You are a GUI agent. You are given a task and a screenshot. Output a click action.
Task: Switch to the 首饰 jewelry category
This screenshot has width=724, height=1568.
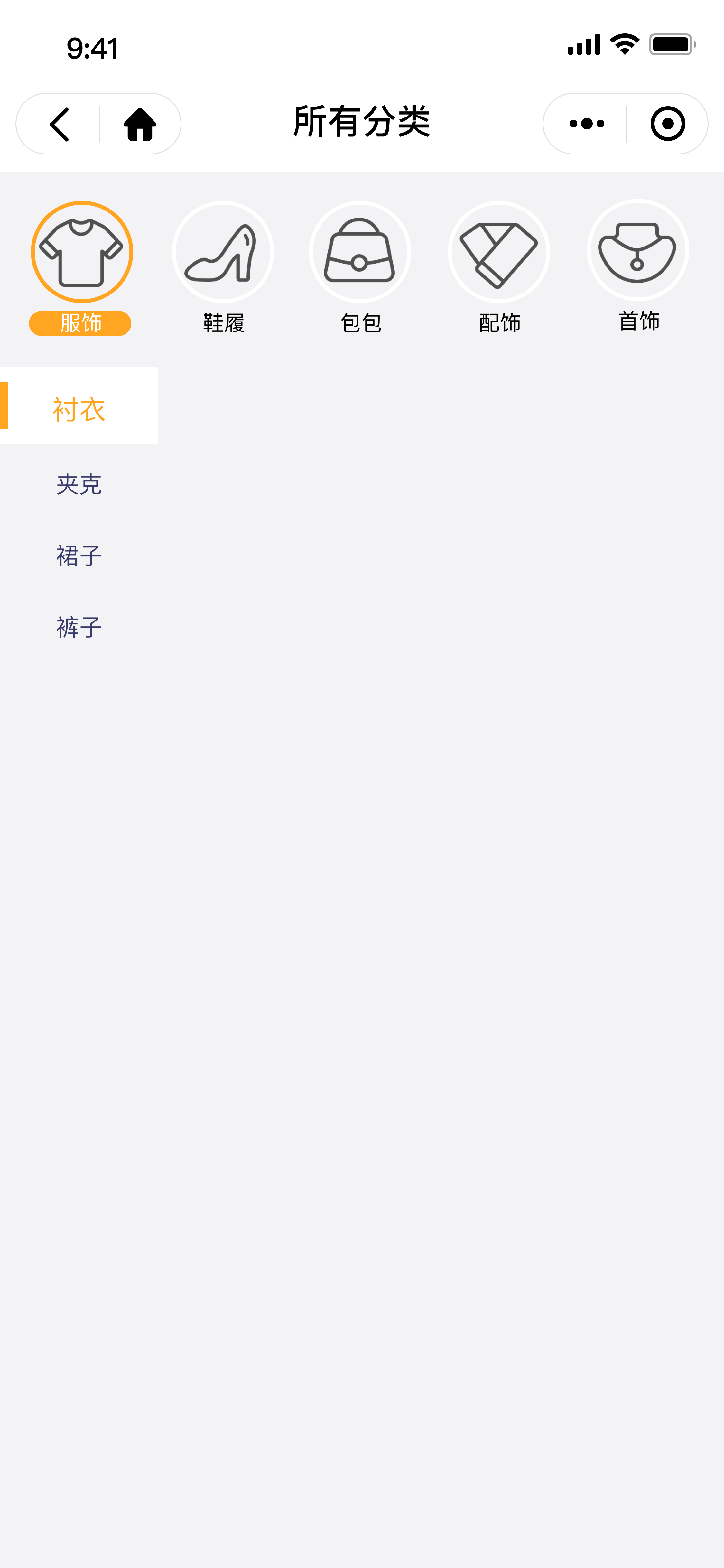638,266
